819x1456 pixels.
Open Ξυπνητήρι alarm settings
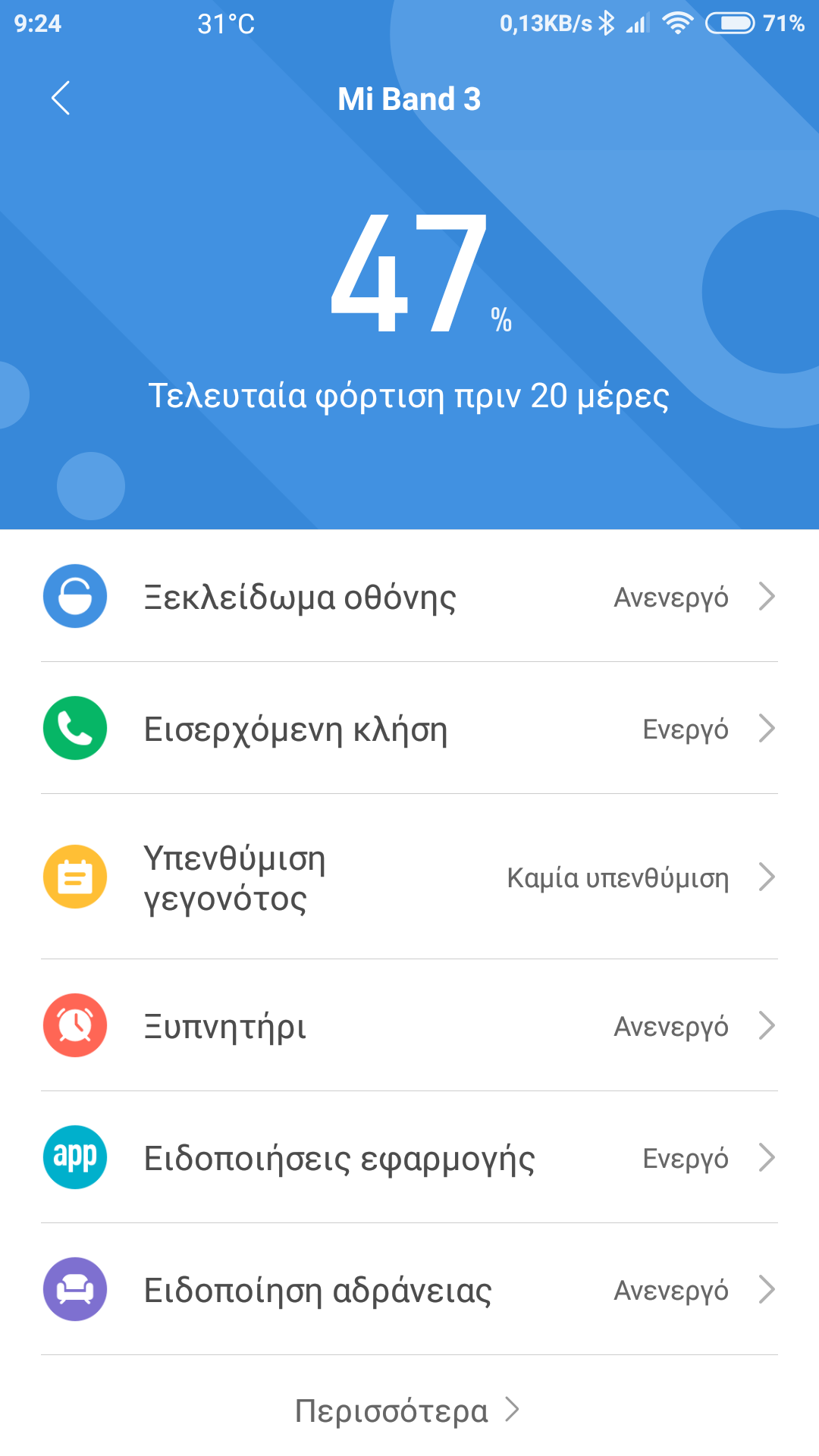click(409, 1026)
